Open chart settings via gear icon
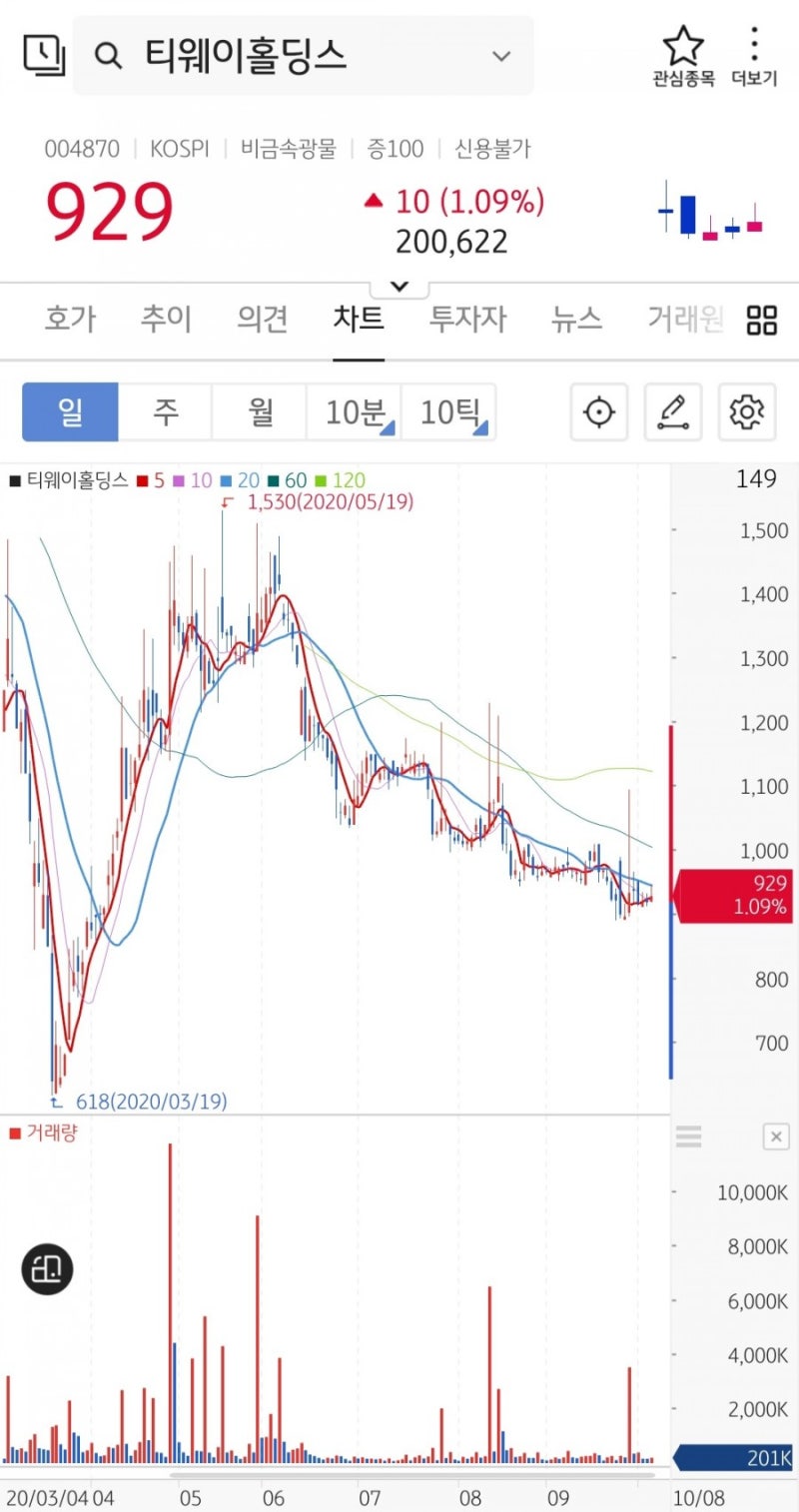Screen dimensions: 799x1512 [746, 411]
